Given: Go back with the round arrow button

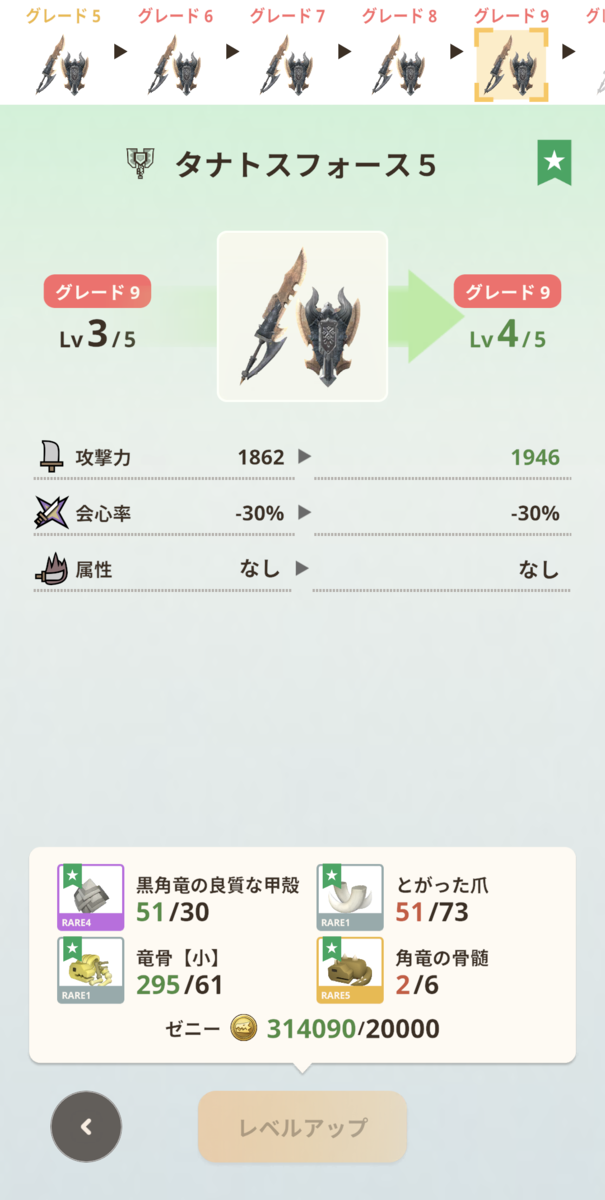Looking at the screenshot, I should click(x=86, y=1127).
